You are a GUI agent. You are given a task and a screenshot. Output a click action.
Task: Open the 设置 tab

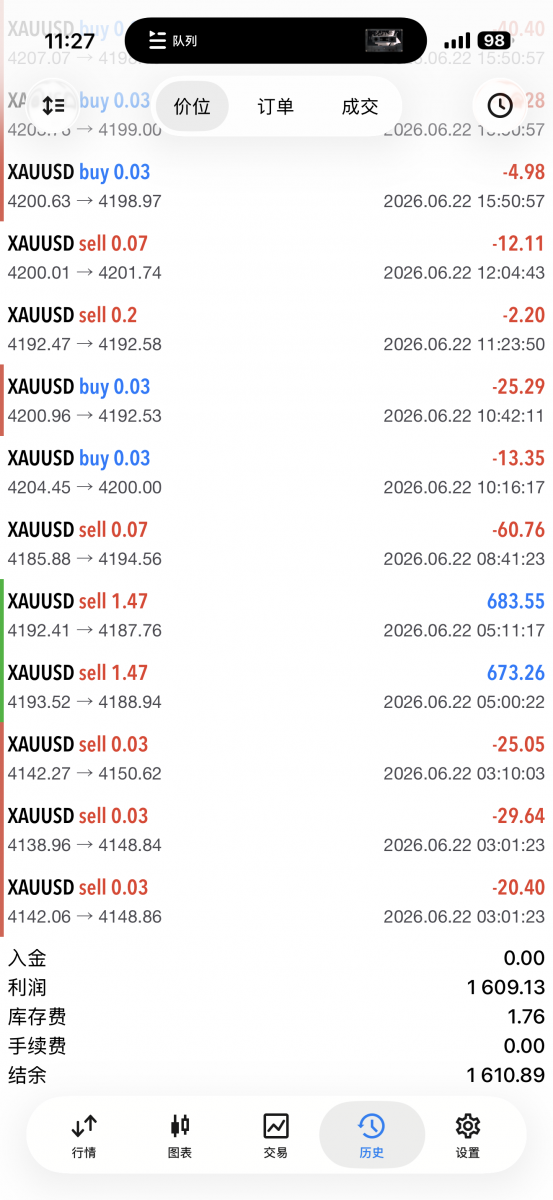[468, 1136]
